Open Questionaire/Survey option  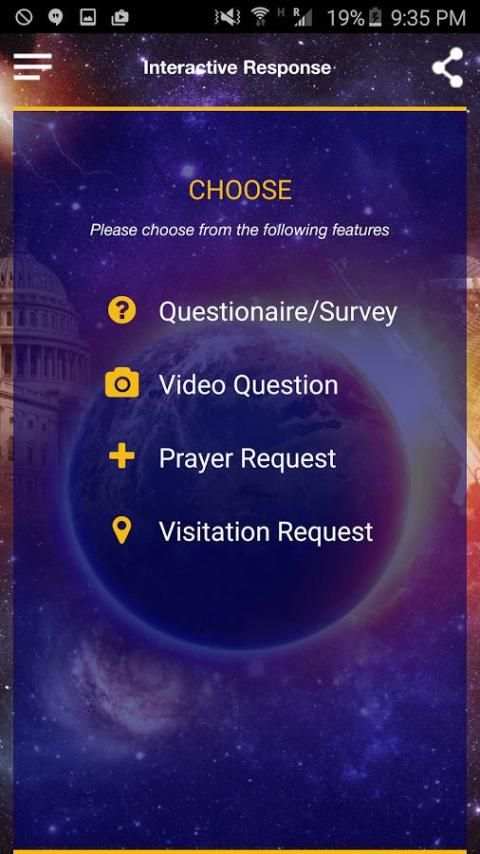[x=252, y=312]
